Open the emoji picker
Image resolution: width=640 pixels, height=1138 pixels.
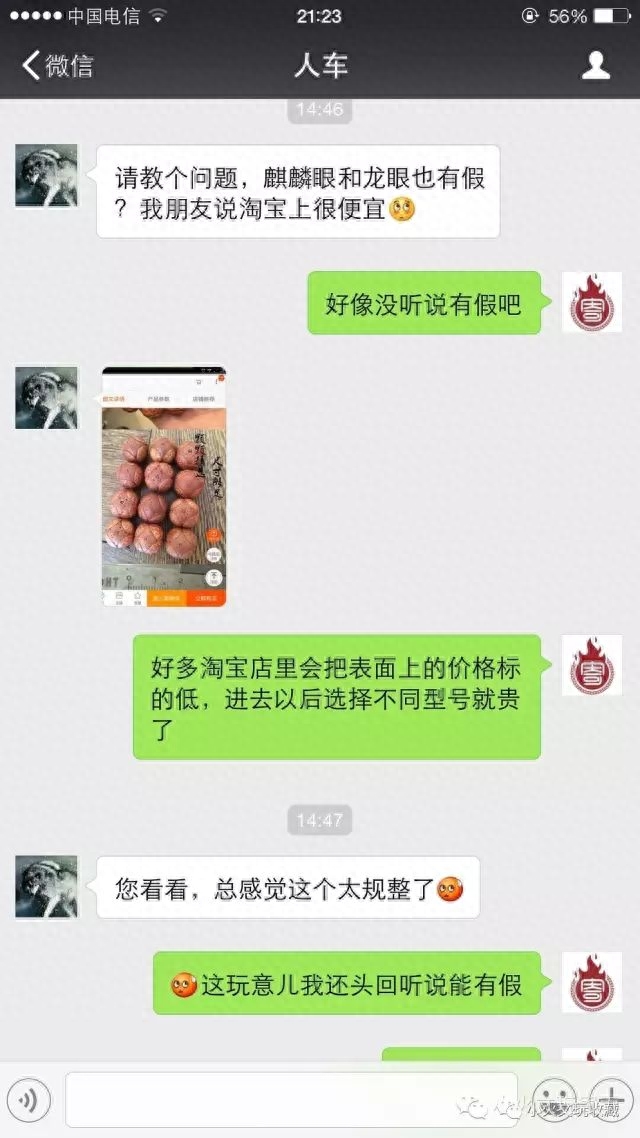[x=554, y=1100]
